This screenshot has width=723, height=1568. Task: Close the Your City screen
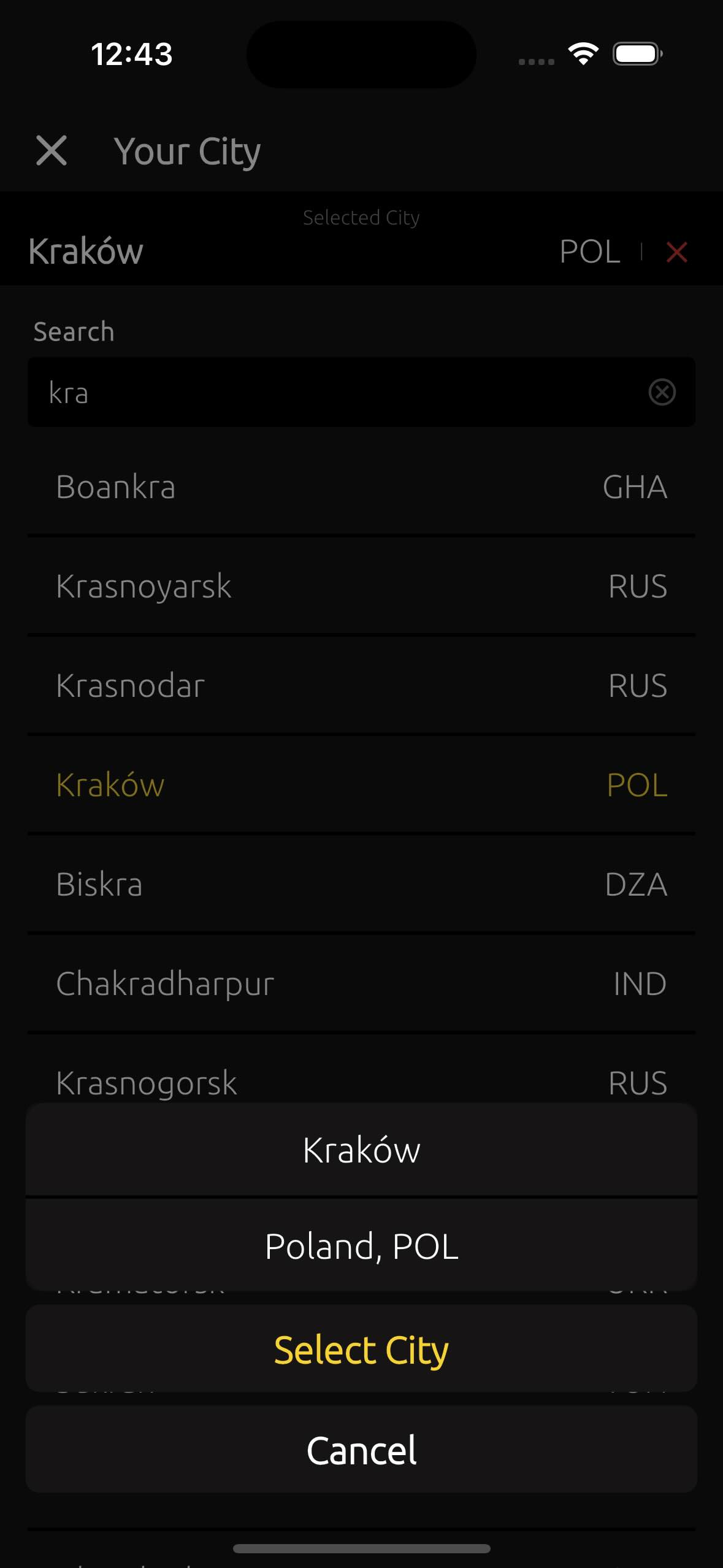pos(52,151)
